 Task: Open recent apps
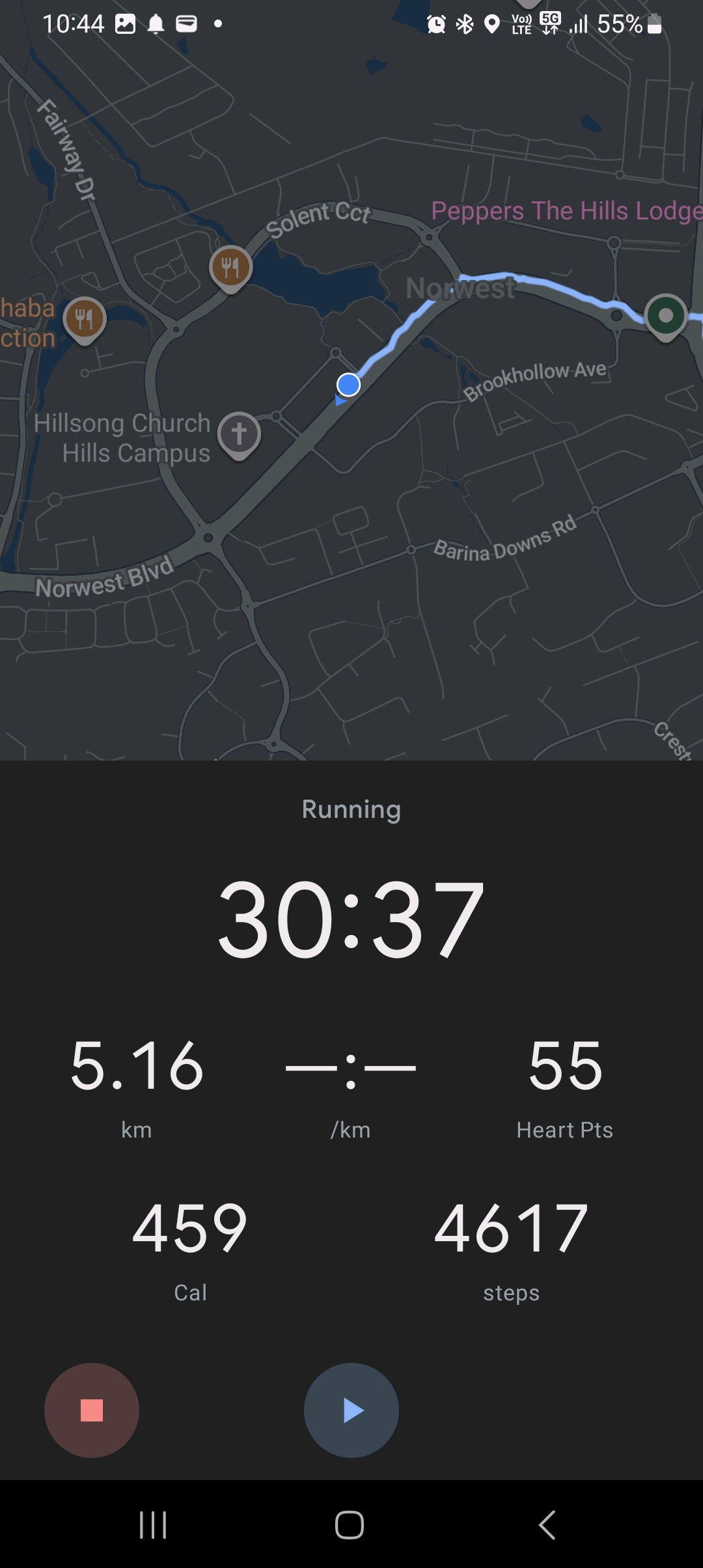click(x=154, y=1525)
